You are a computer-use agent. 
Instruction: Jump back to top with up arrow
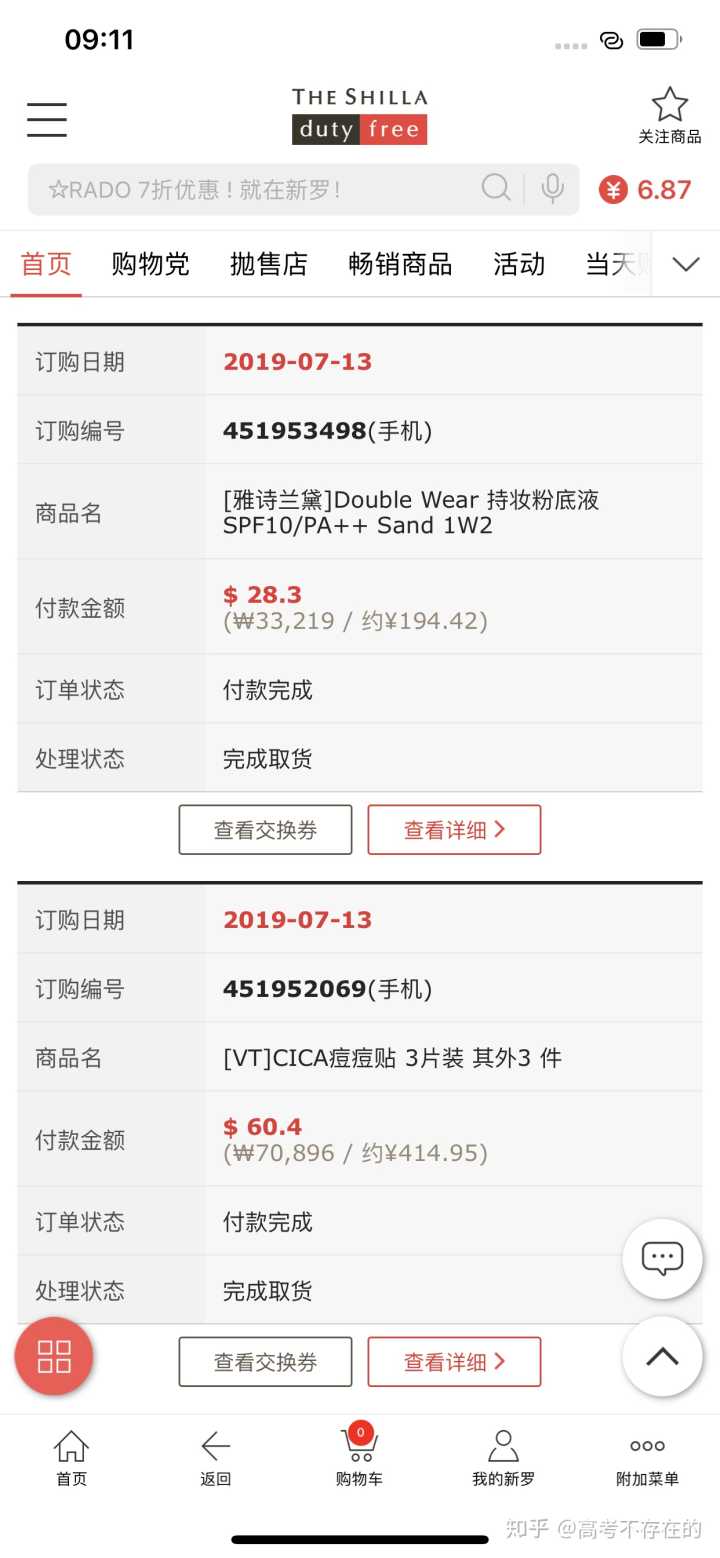[x=662, y=1356]
